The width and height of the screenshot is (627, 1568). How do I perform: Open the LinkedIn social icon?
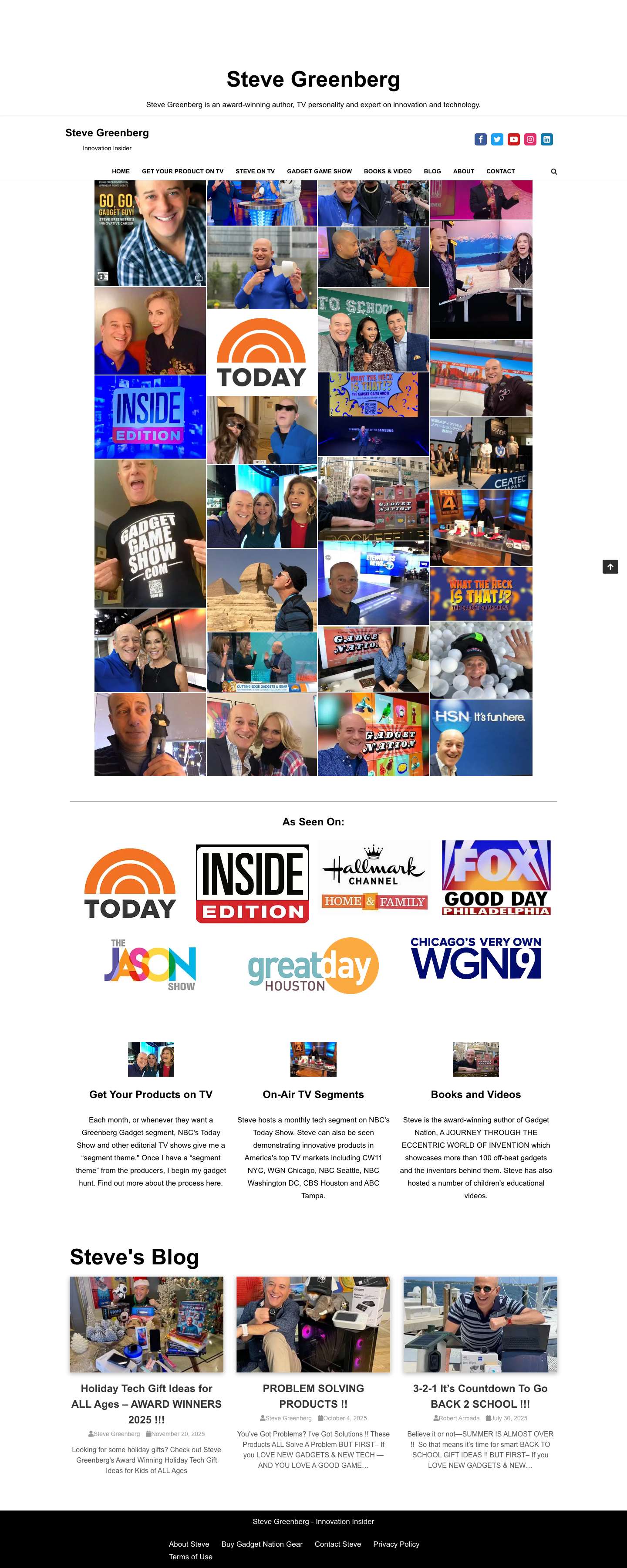tap(546, 139)
